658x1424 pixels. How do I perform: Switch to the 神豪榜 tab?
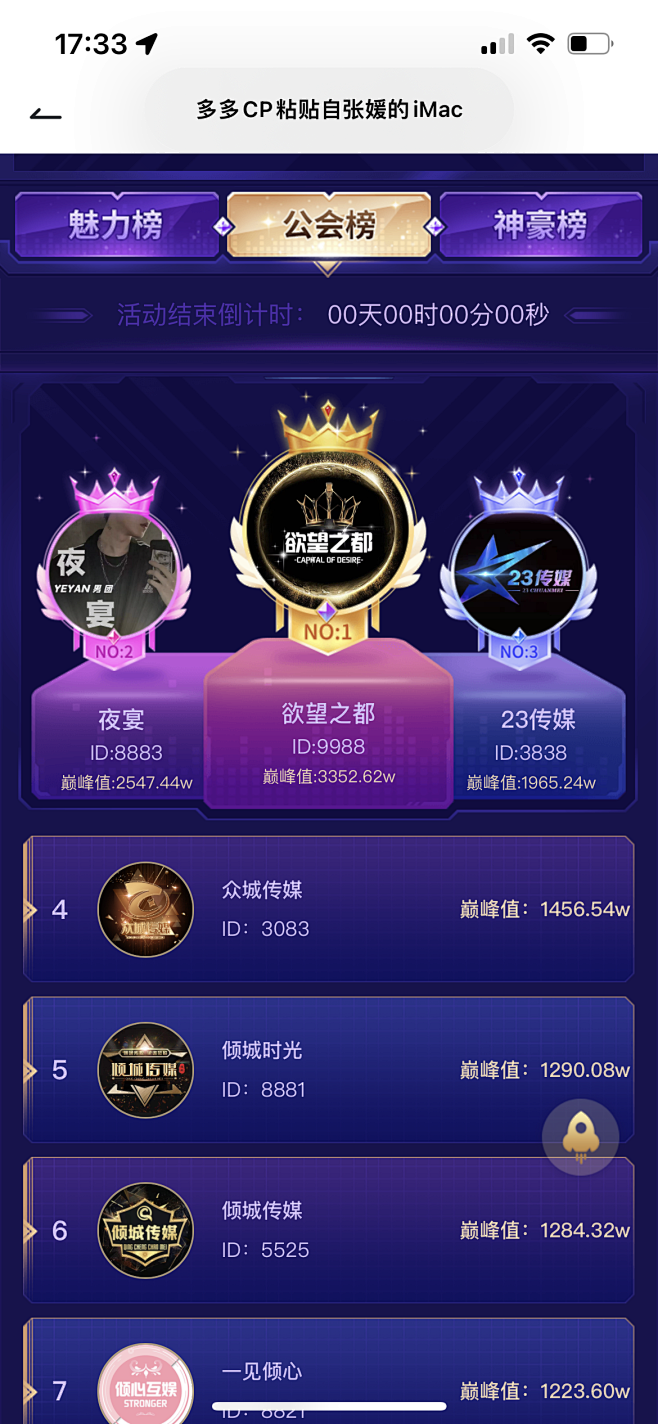[540, 225]
